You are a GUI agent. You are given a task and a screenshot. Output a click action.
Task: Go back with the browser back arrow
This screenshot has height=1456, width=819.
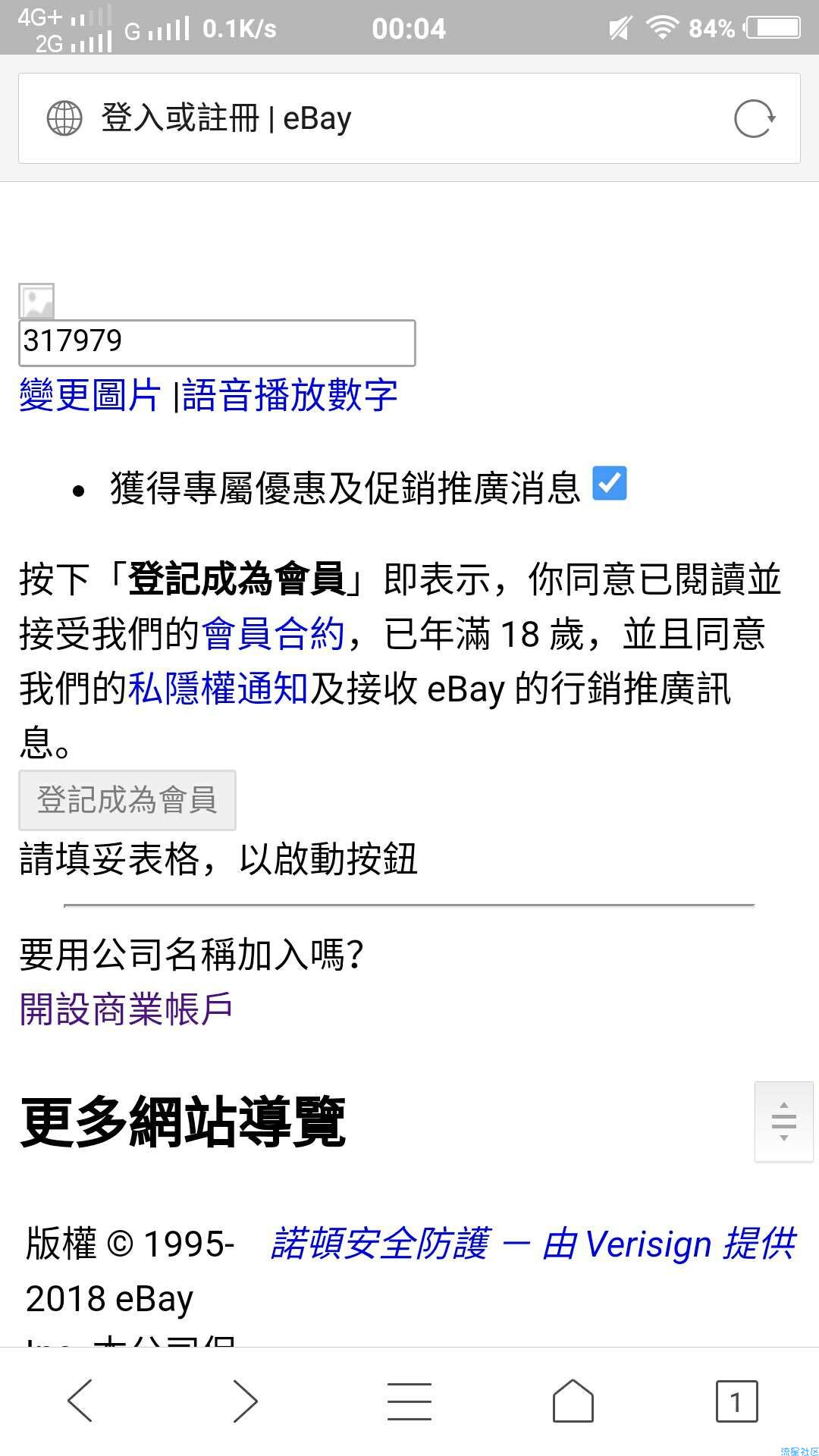pyautogui.click(x=80, y=1401)
